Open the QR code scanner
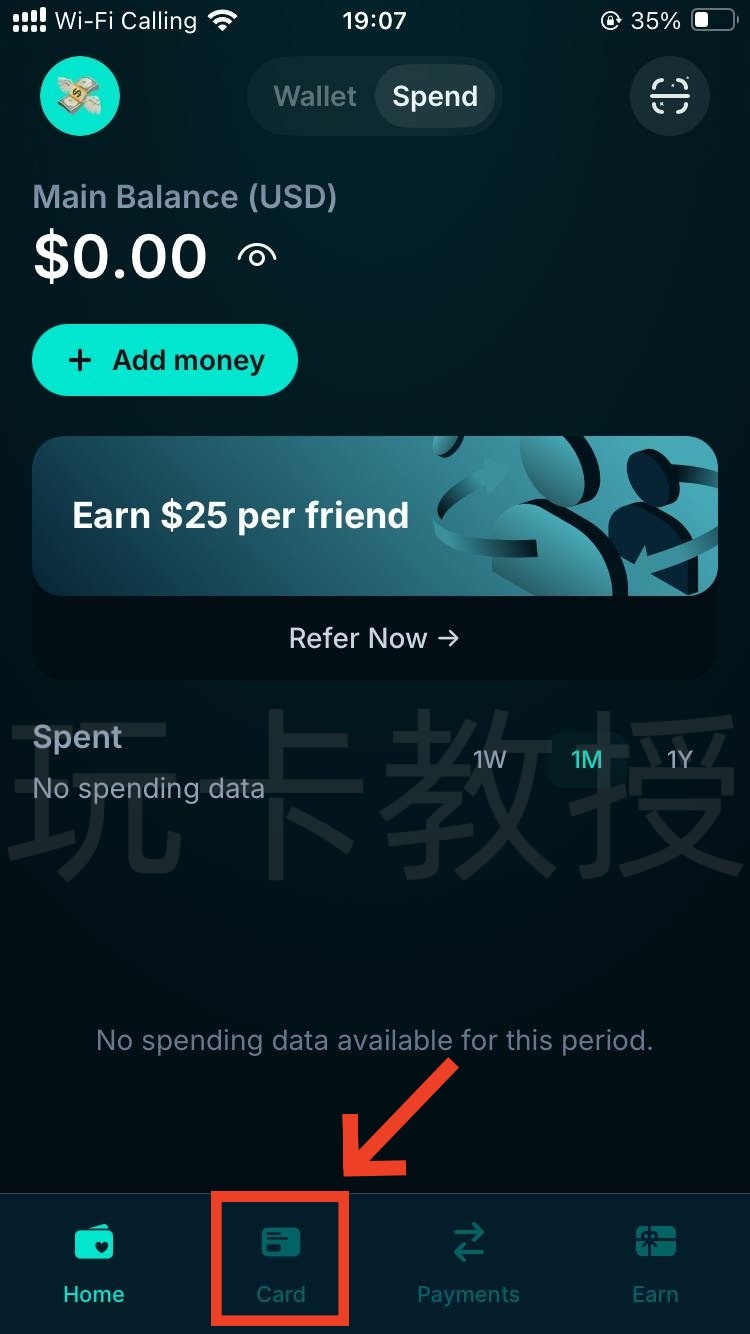The width and height of the screenshot is (750, 1334). click(669, 97)
